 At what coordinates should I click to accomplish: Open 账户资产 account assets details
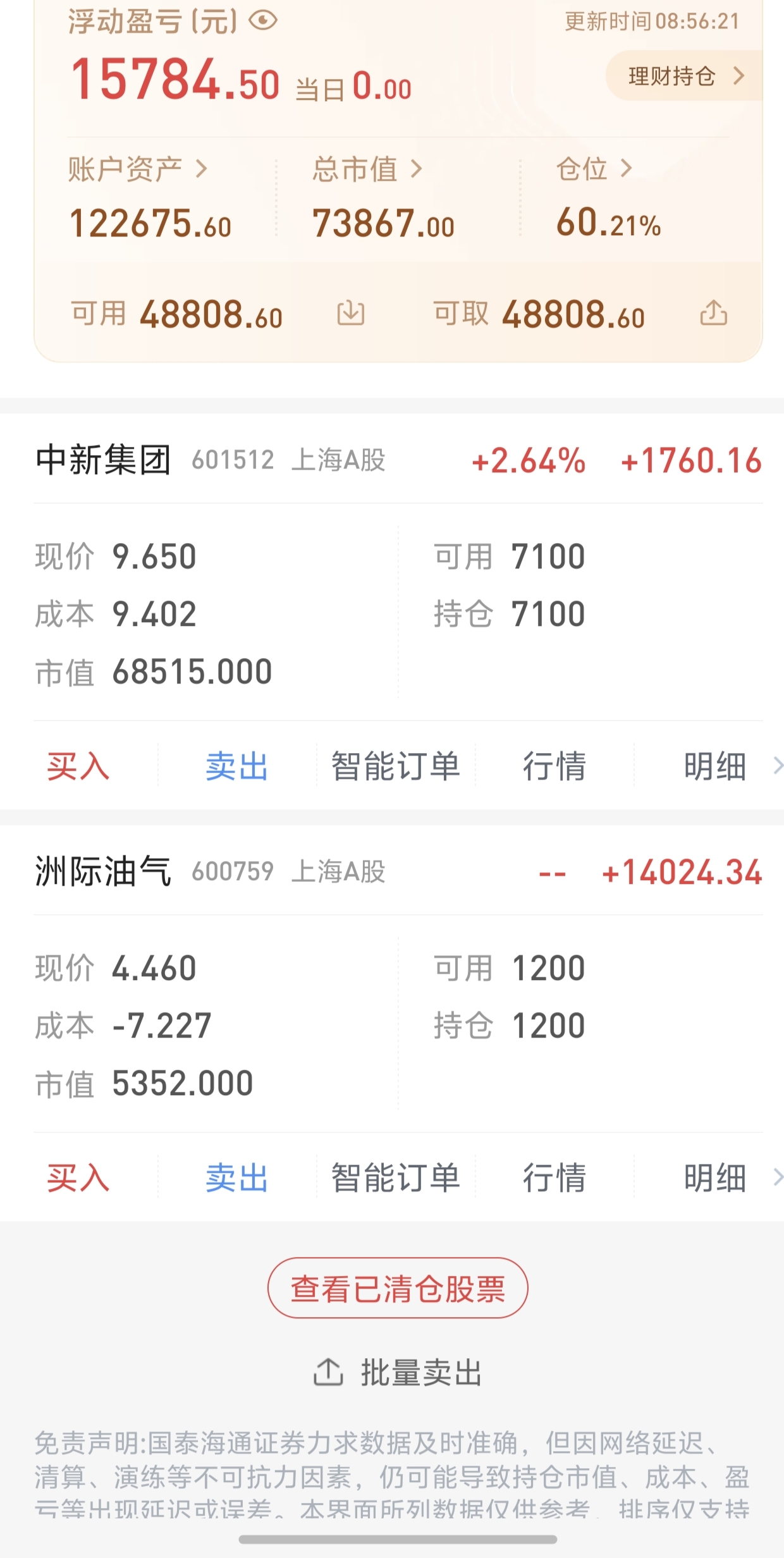(x=137, y=169)
